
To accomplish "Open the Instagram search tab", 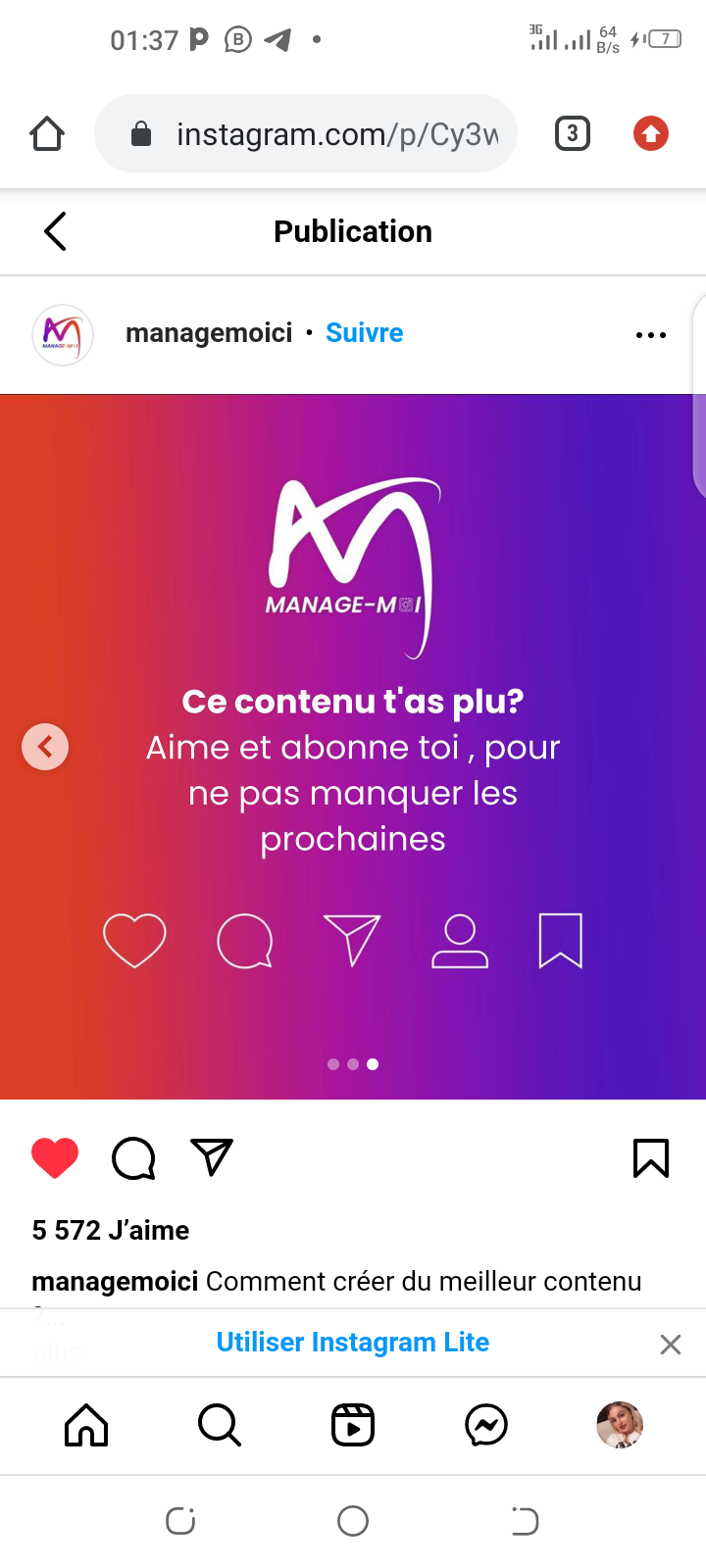I will (x=220, y=1425).
